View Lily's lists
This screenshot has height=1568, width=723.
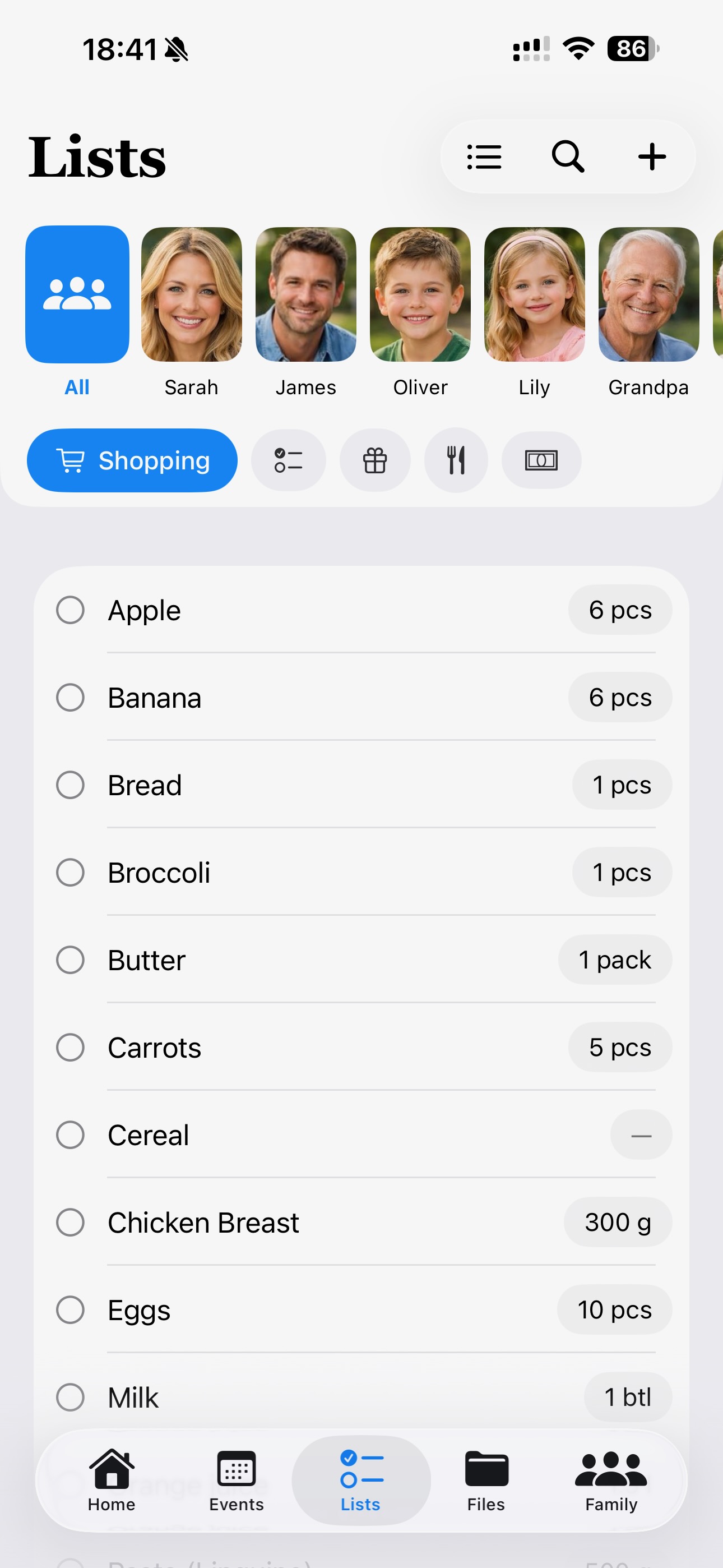(534, 295)
